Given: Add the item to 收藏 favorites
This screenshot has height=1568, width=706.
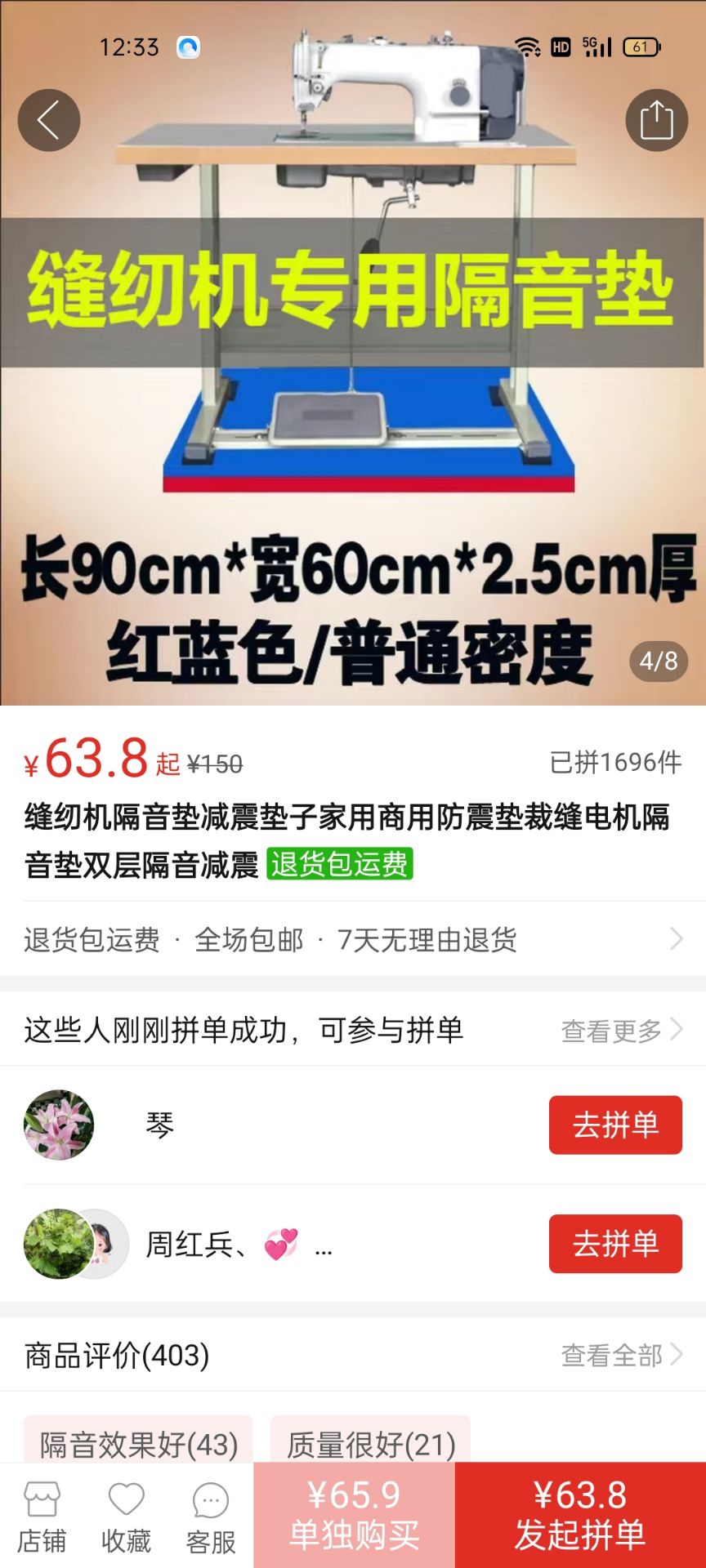Looking at the screenshot, I should click(x=126, y=1517).
